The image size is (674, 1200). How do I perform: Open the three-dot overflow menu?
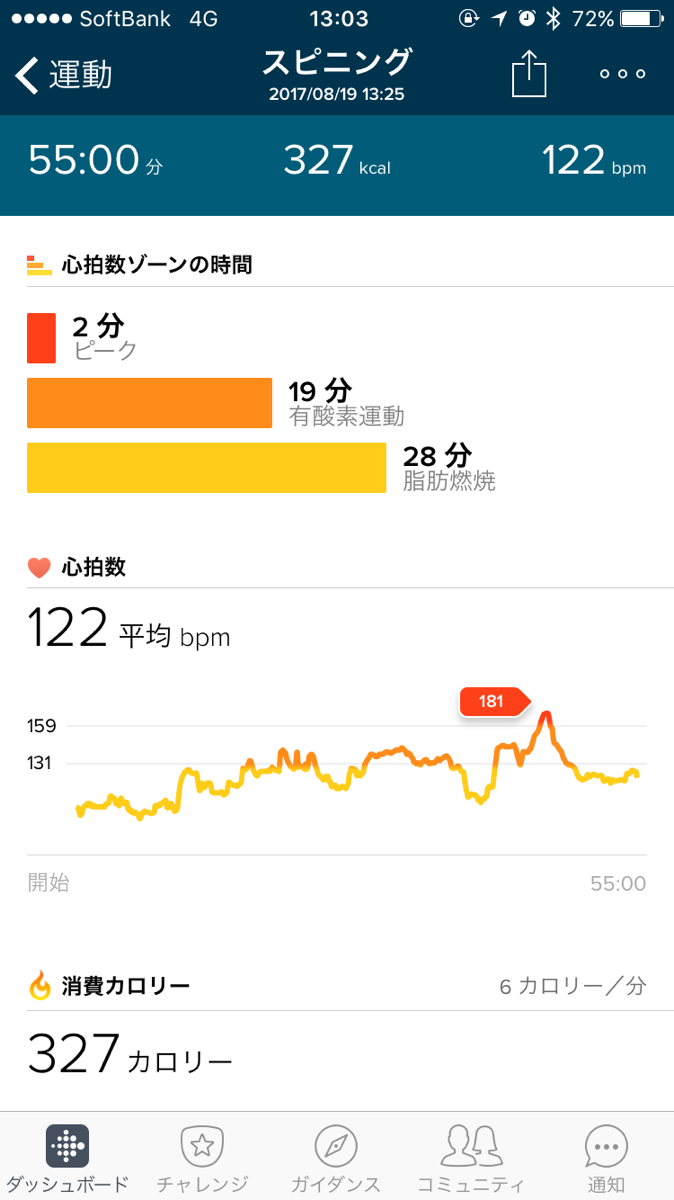coord(622,75)
